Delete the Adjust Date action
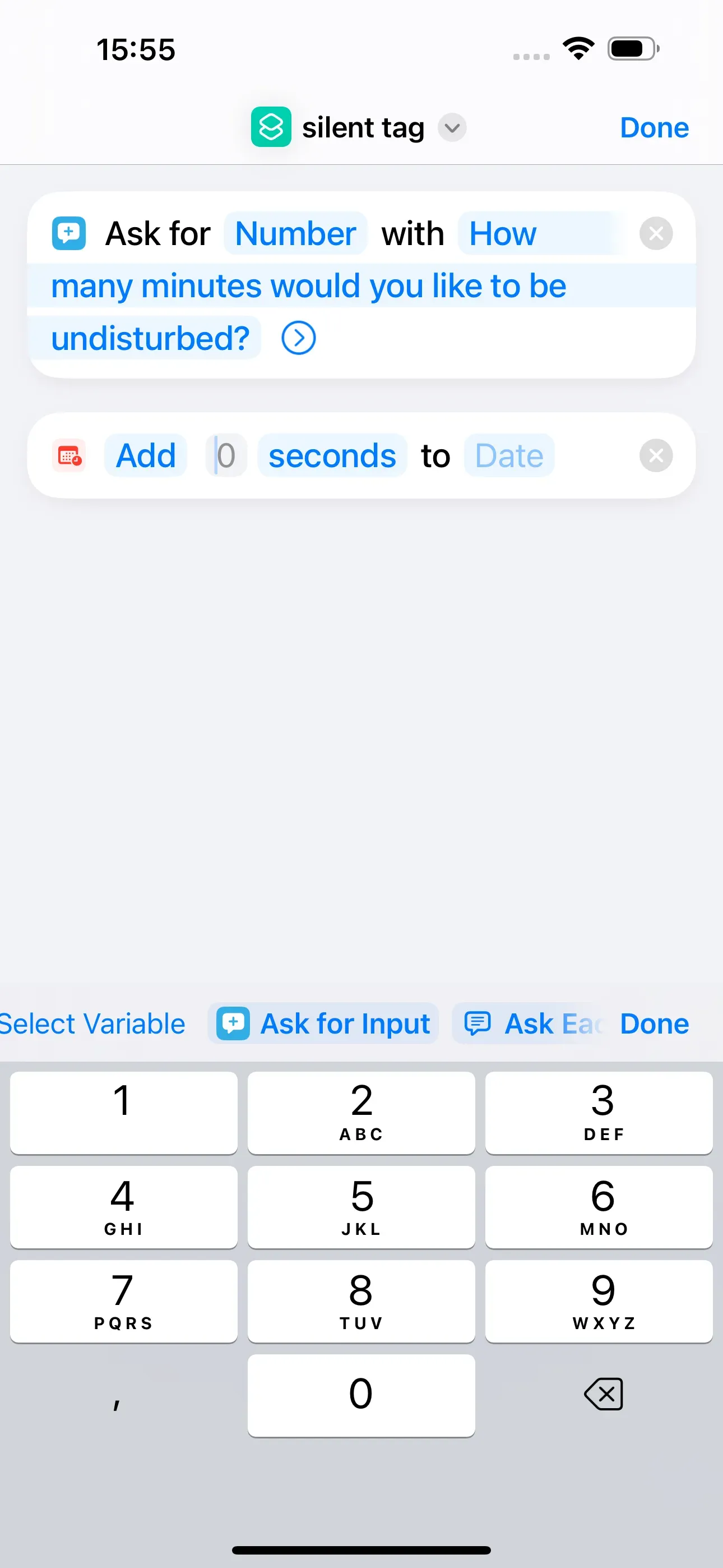Image resolution: width=723 pixels, height=1568 pixels. (x=656, y=455)
